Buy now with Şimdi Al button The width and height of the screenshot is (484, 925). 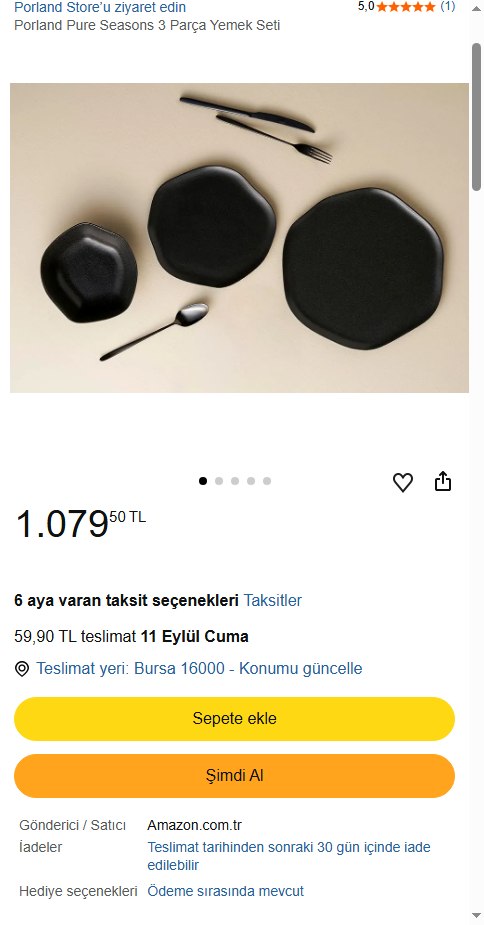coord(234,776)
